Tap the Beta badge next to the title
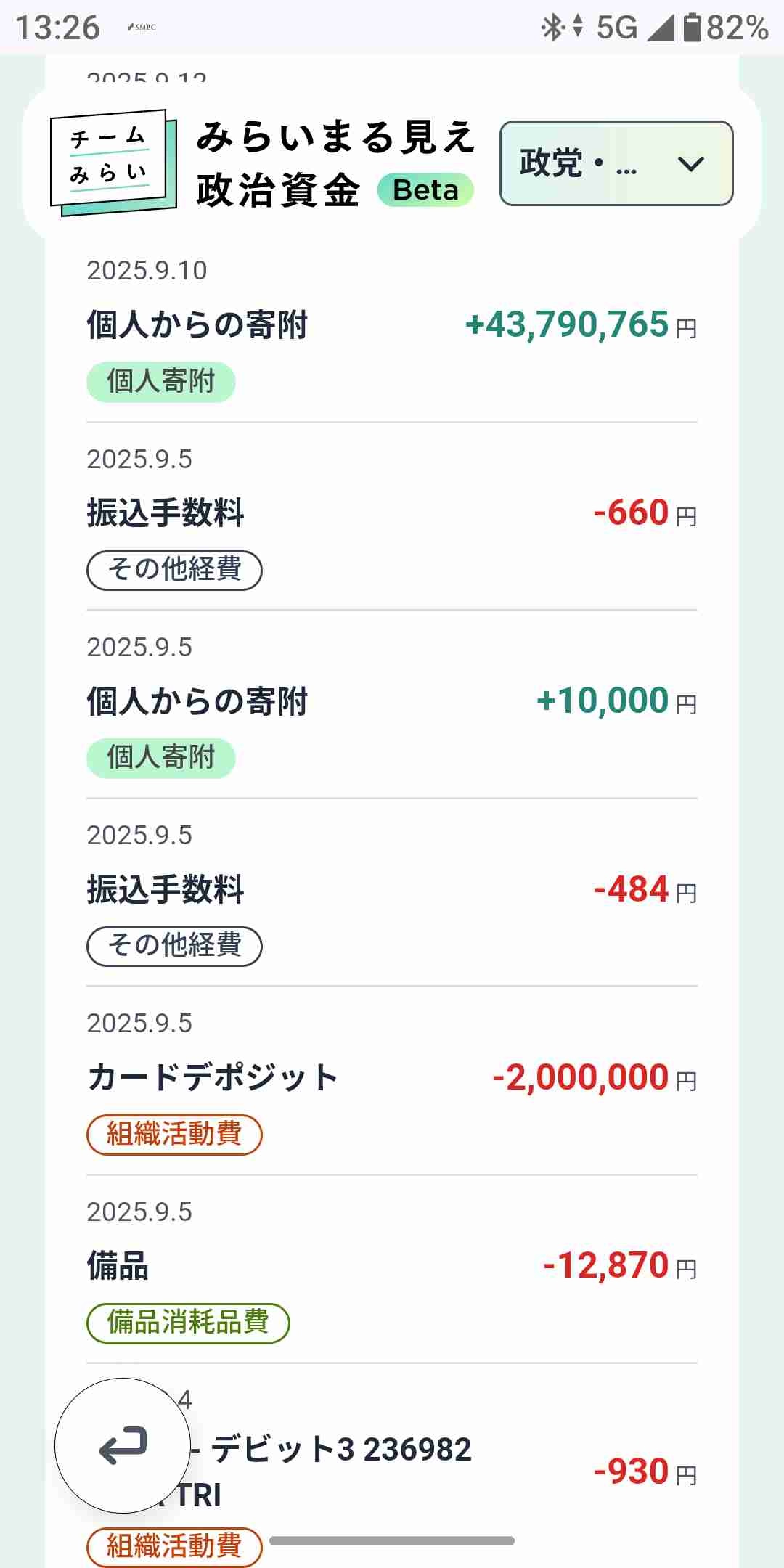 (x=425, y=190)
